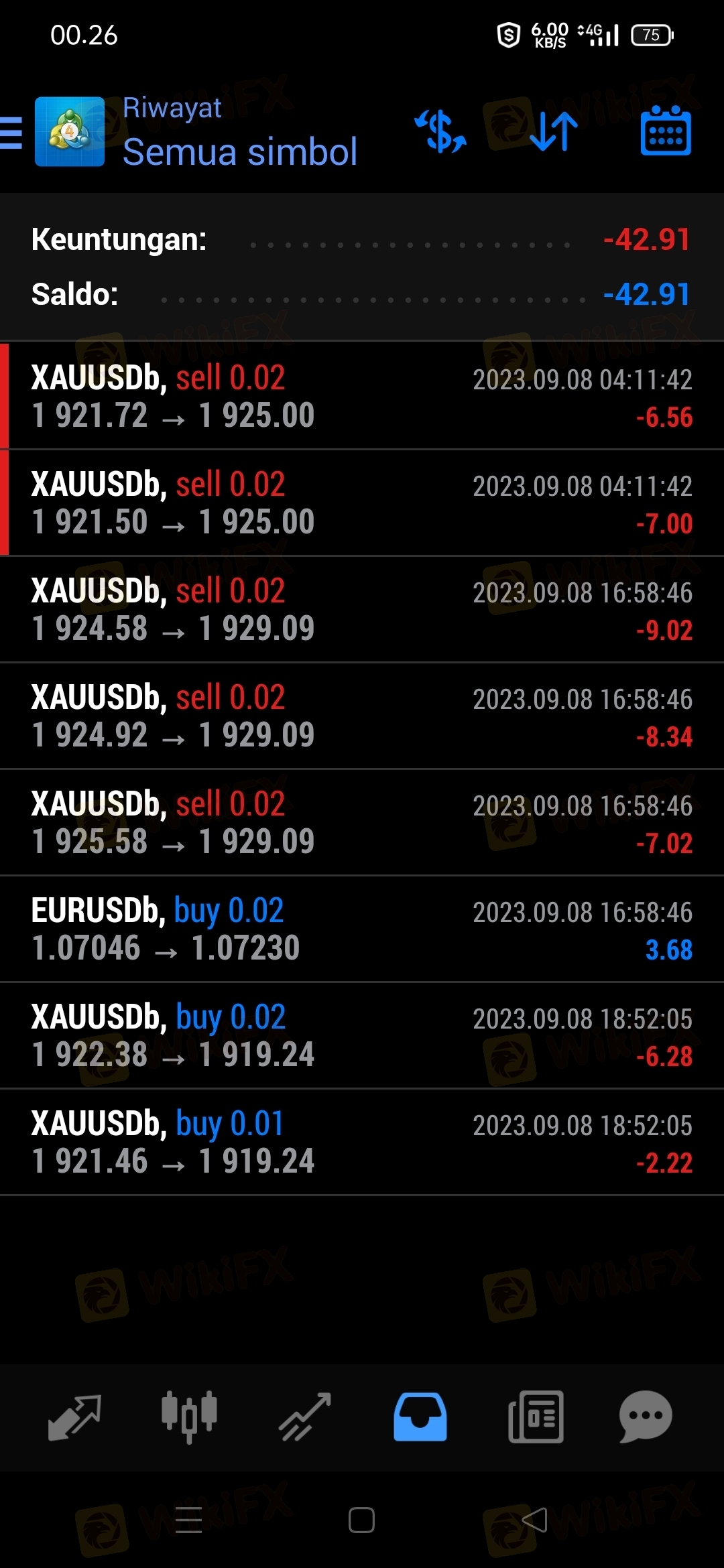This screenshot has width=724, height=1568.
Task: Tap the system back button
Action: point(535,1520)
